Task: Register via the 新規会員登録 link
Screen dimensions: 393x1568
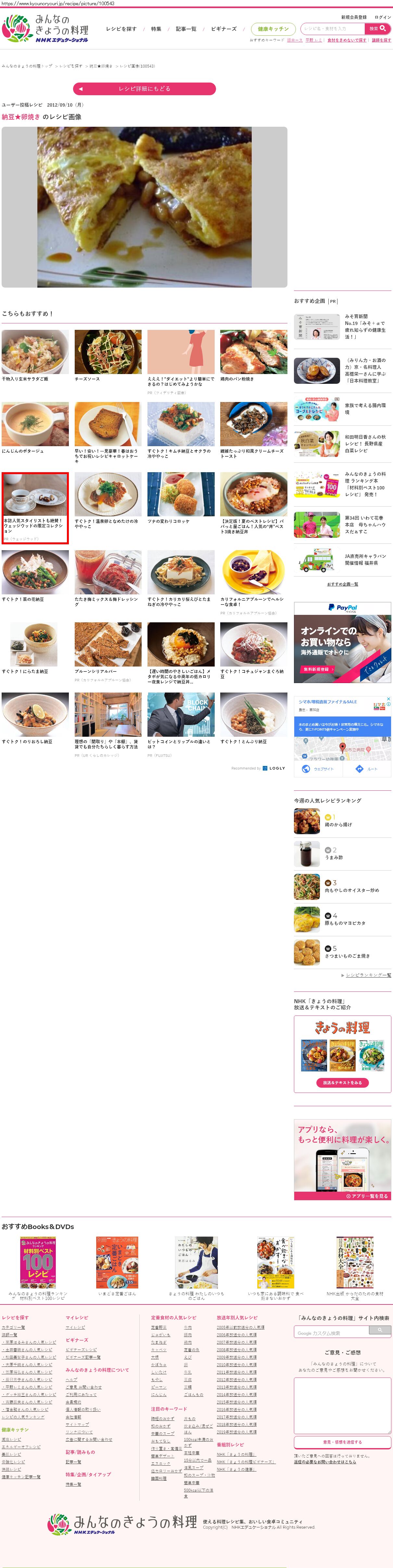Action: click(353, 17)
